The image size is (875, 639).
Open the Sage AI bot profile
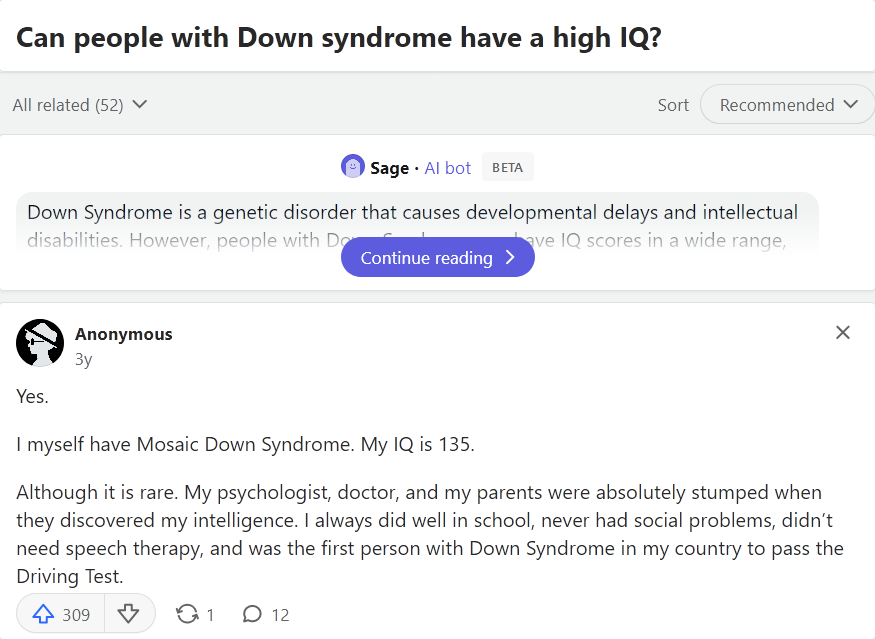coord(389,168)
